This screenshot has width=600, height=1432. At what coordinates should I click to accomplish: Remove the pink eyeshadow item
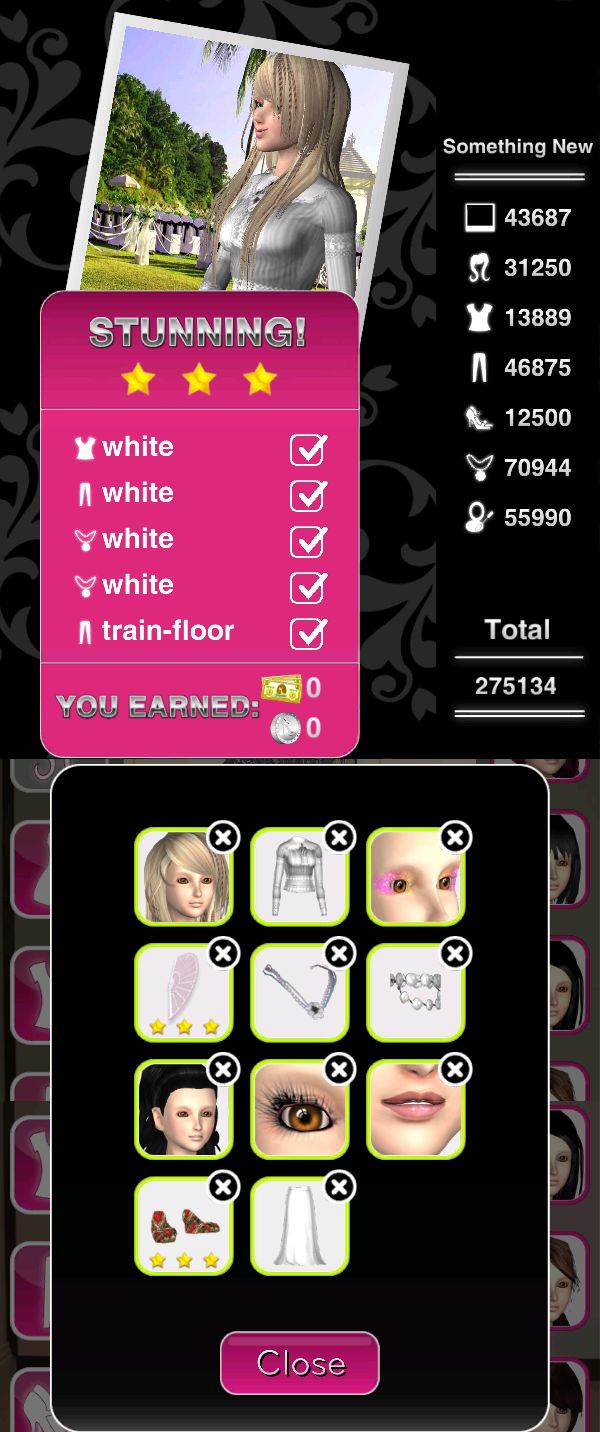coord(456,837)
